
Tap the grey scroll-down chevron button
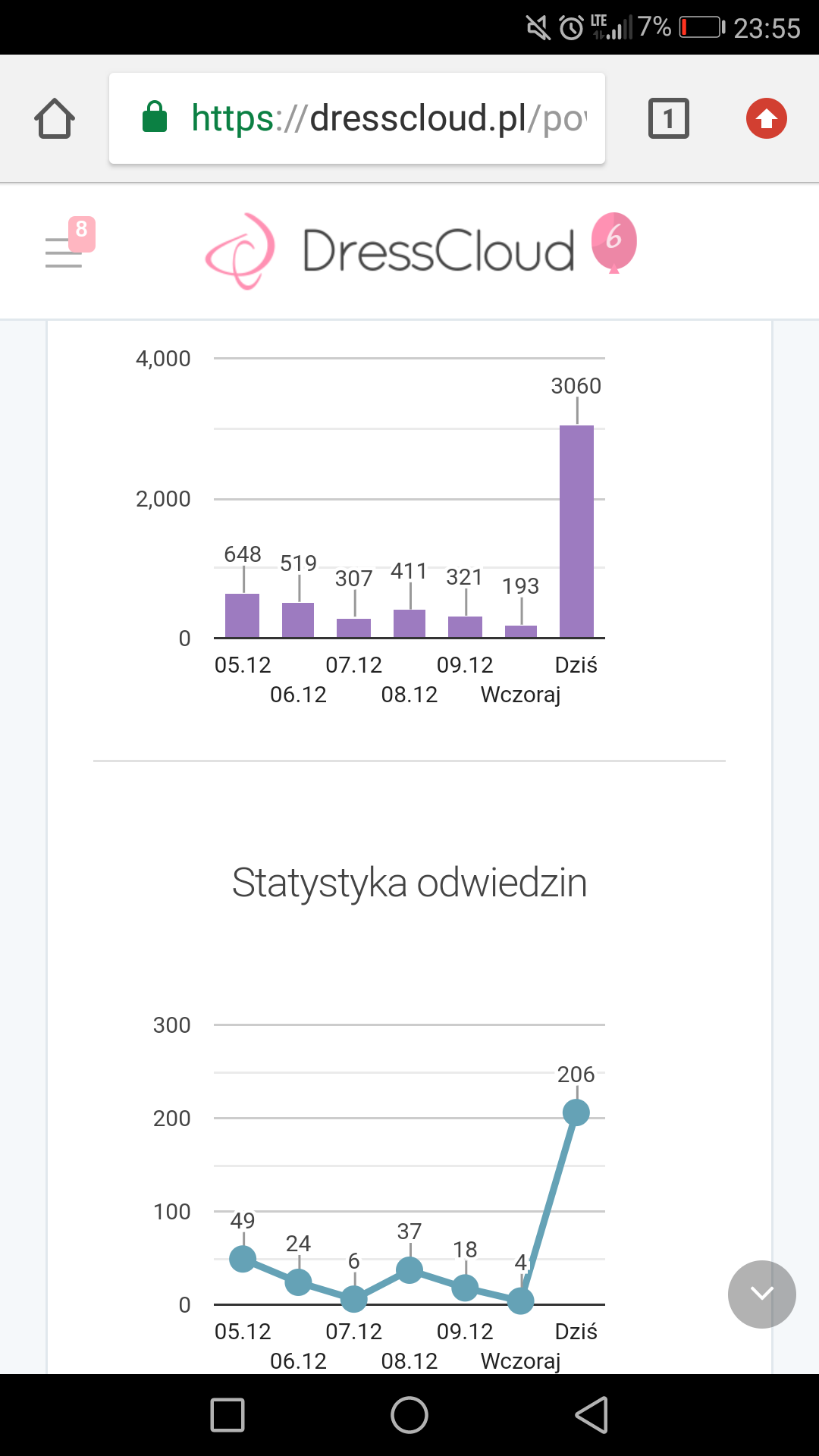point(761,1294)
